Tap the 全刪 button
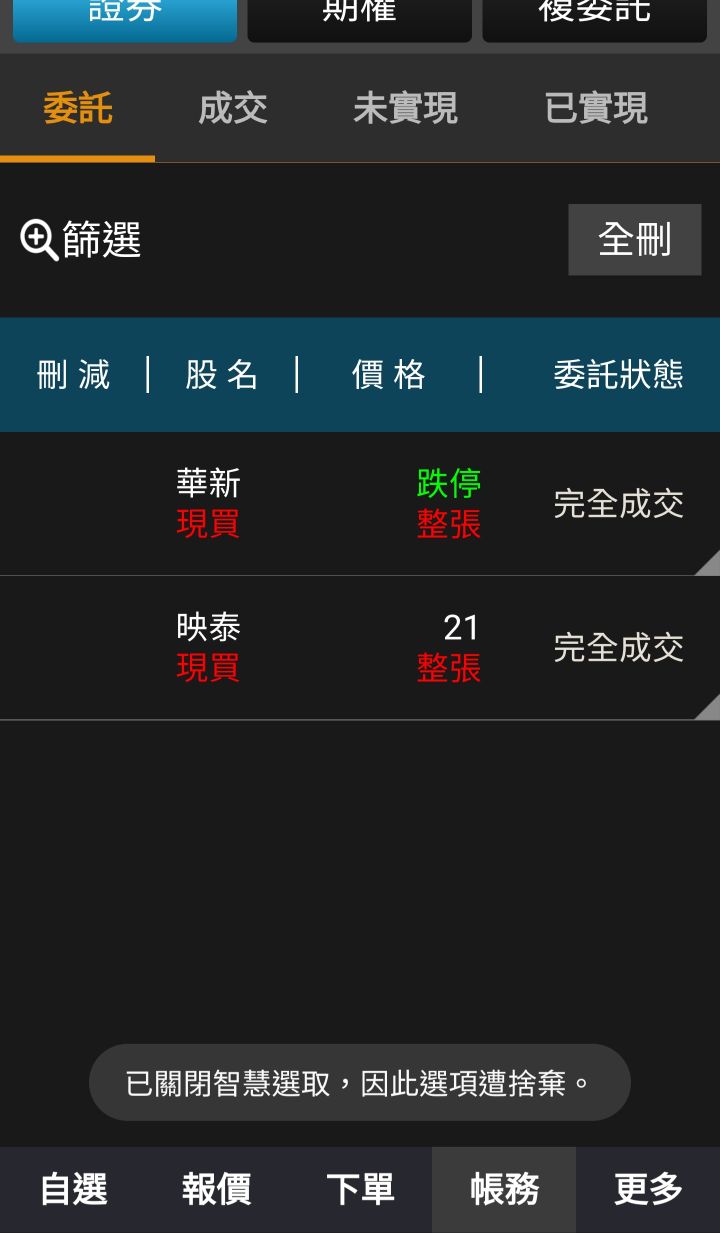The image size is (720, 1233). tap(635, 240)
